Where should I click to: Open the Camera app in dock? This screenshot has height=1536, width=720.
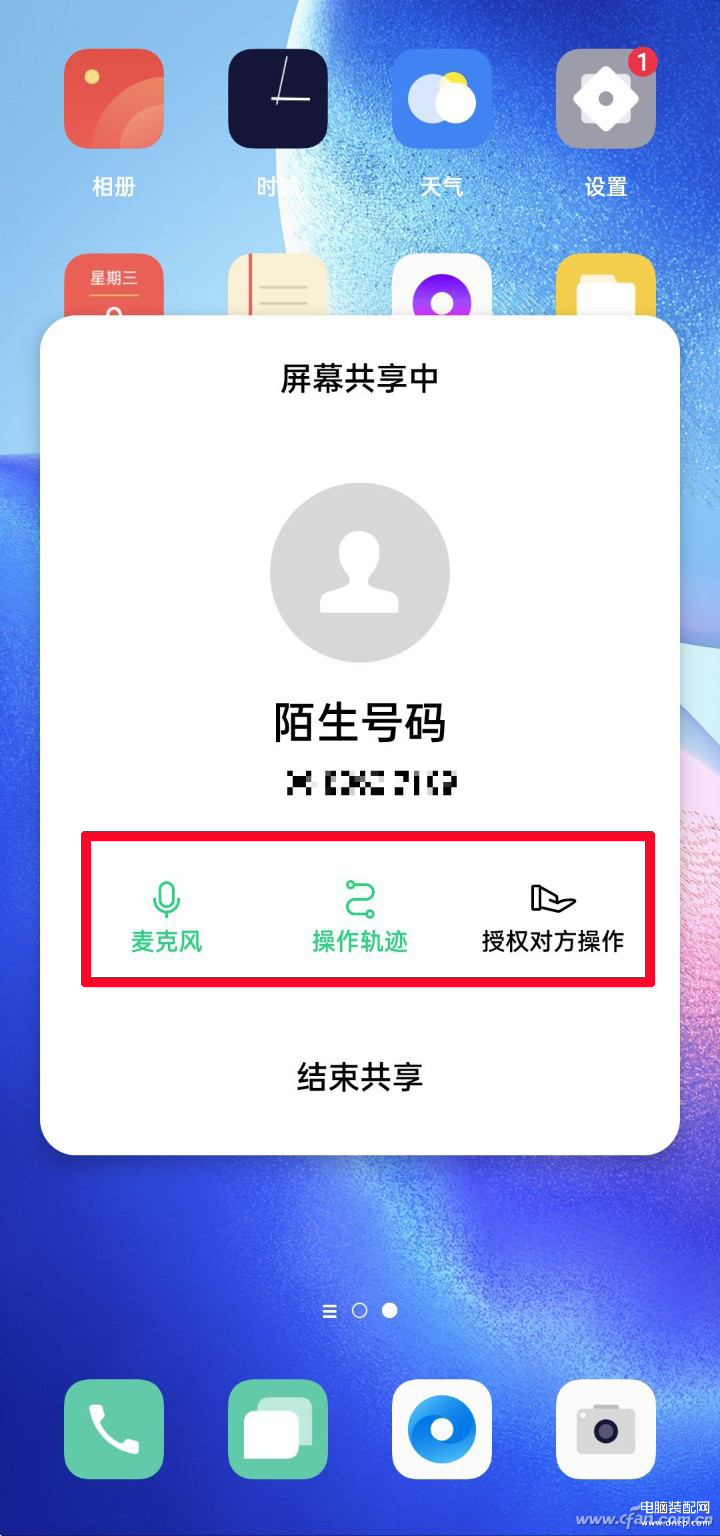(x=605, y=1429)
